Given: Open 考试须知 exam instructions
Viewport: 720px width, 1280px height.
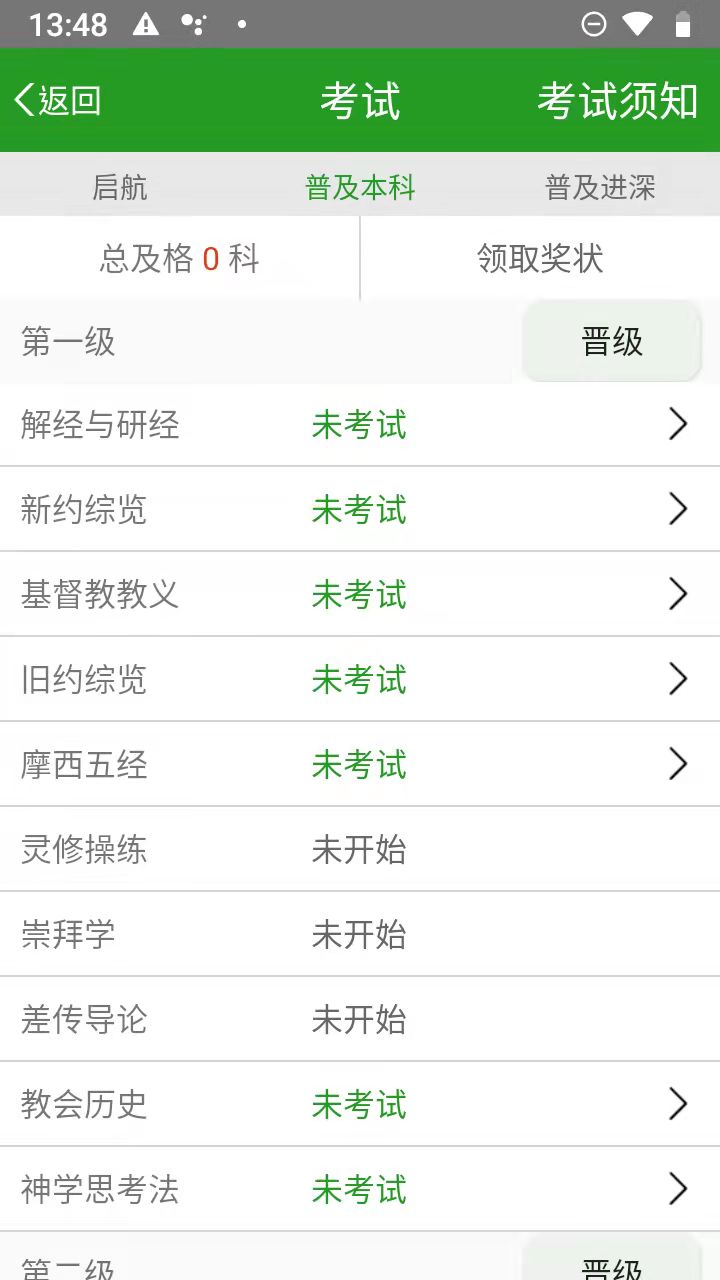Looking at the screenshot, I should 617,101.
